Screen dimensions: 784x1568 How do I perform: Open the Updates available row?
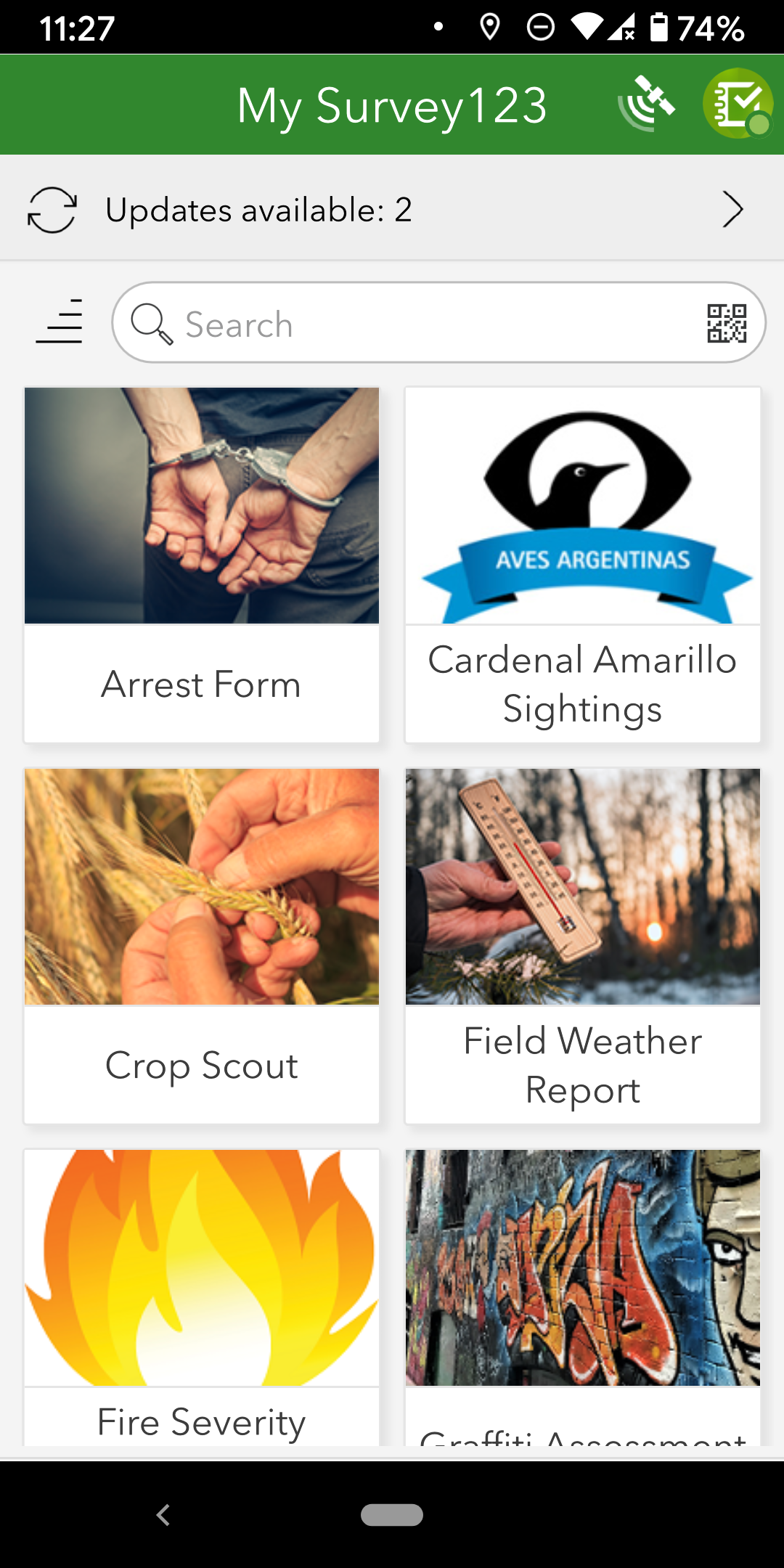(392, 210)
